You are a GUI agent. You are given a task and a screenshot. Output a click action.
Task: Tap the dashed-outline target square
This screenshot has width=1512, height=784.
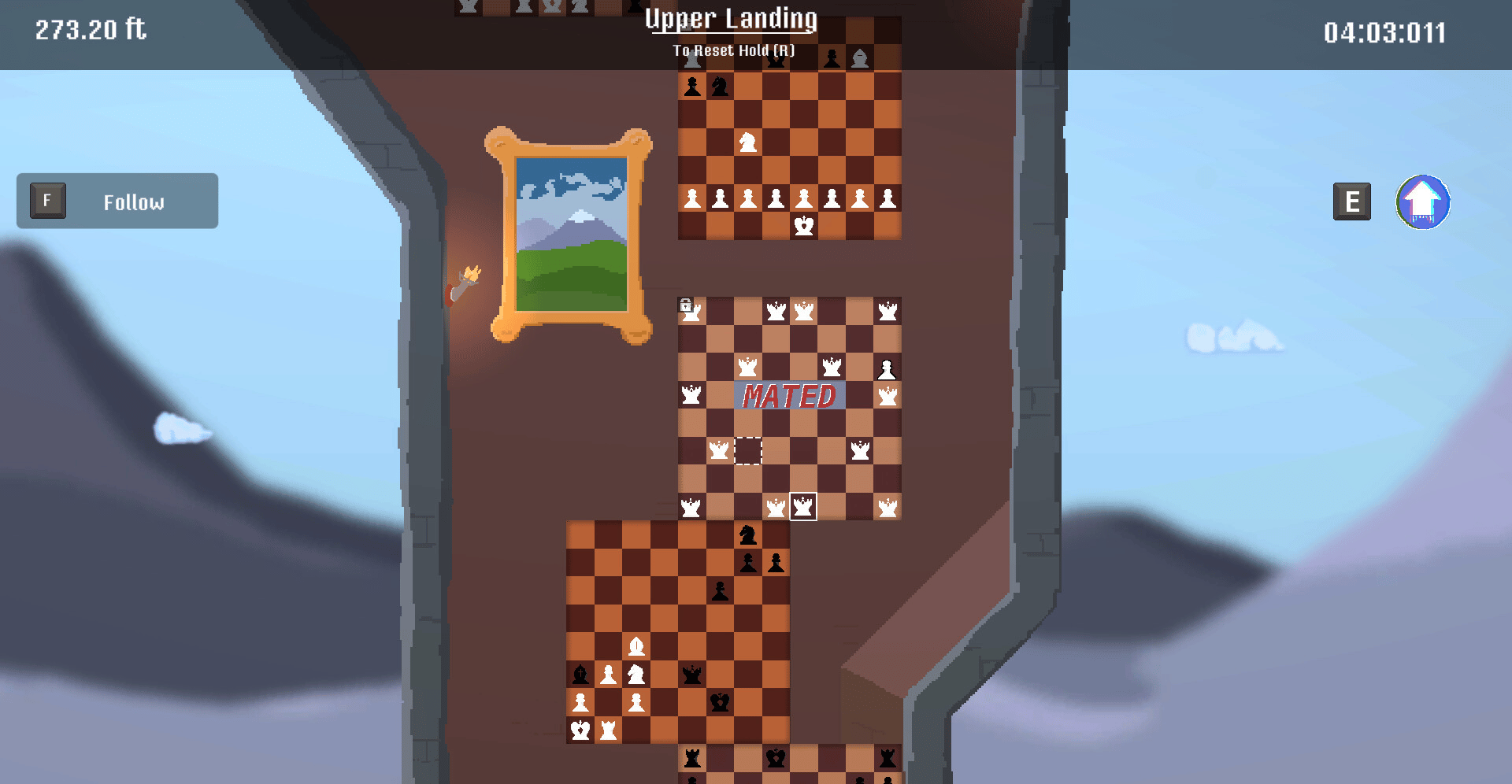[x=747, y=451]
